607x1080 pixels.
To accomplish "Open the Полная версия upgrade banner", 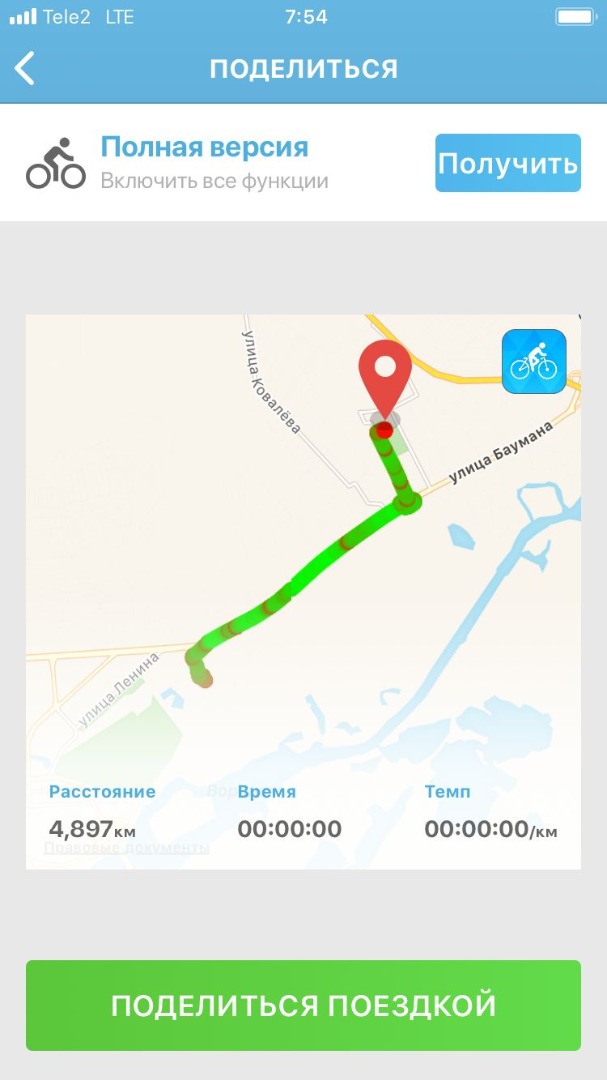I will [303, 163].
